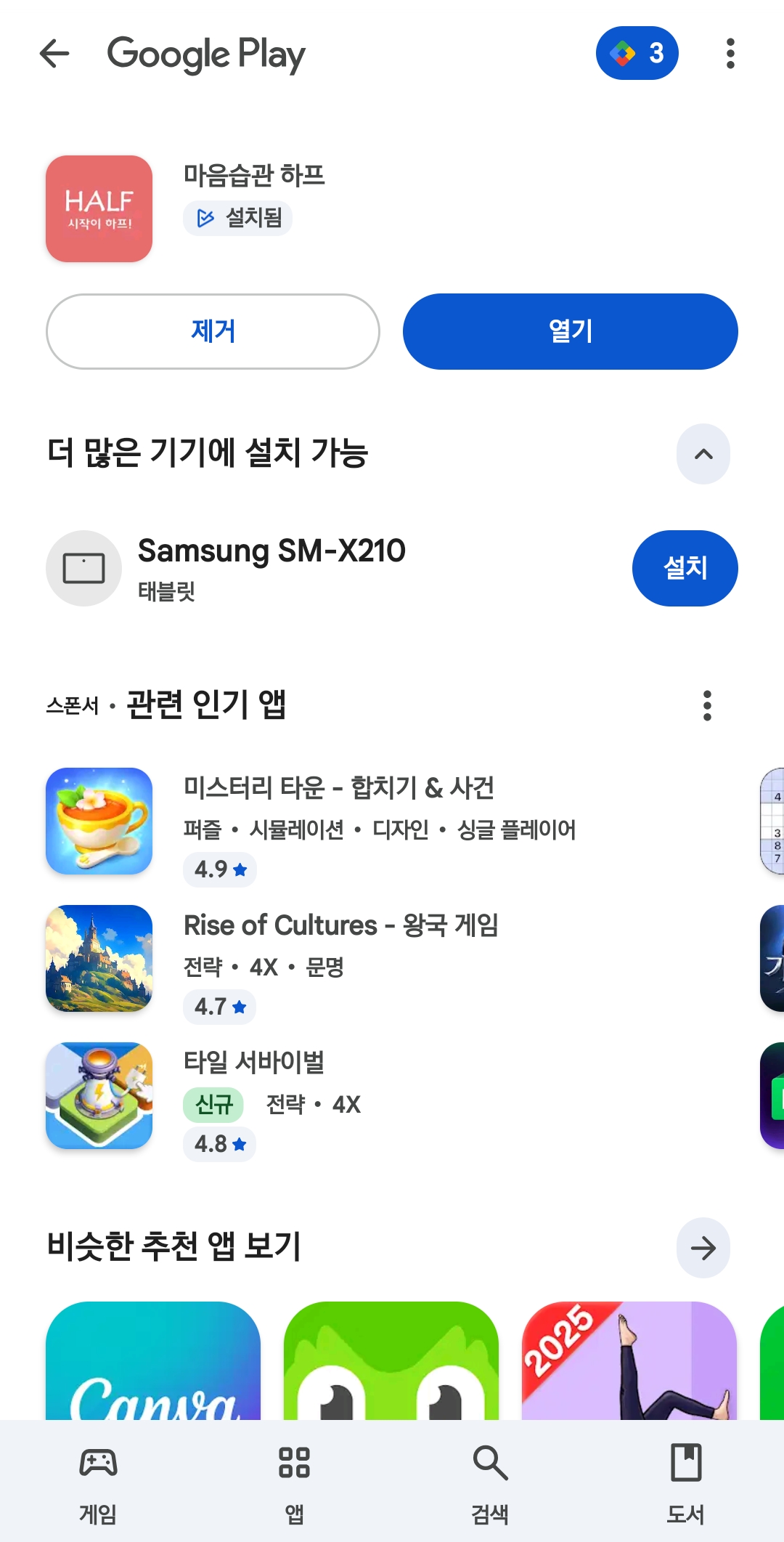Open the 2025 workout app card
The height and width of the screenshot is (1542, 784).
[629, 1360]
